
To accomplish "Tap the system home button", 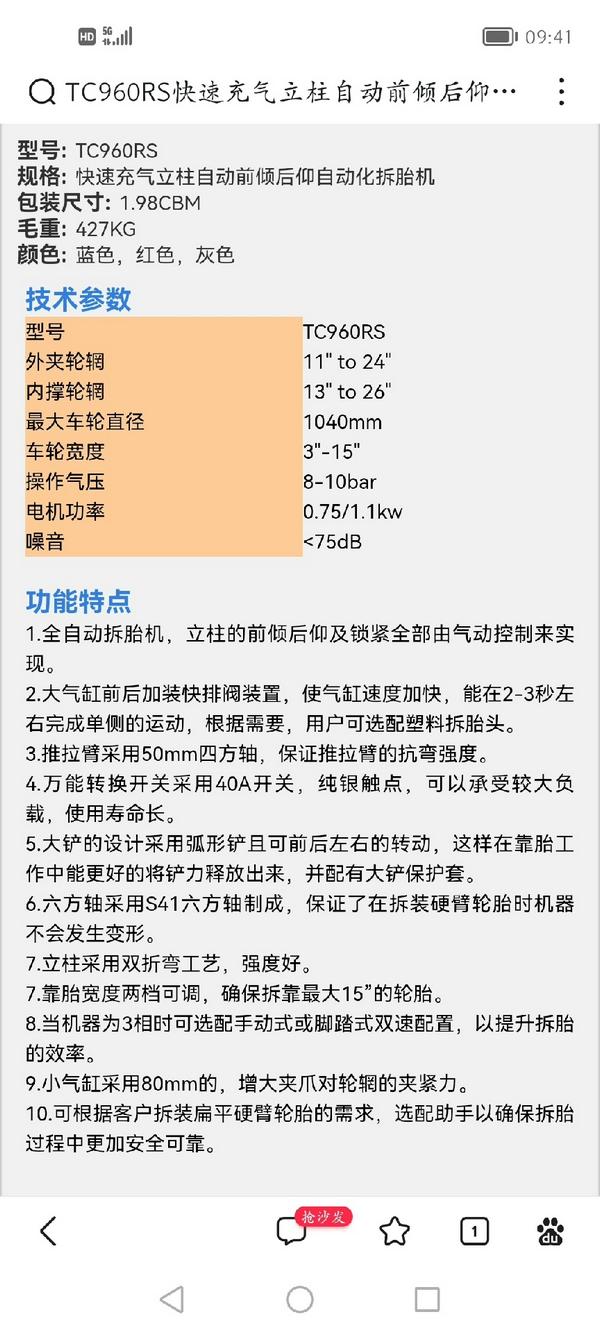I will 300,1299.
